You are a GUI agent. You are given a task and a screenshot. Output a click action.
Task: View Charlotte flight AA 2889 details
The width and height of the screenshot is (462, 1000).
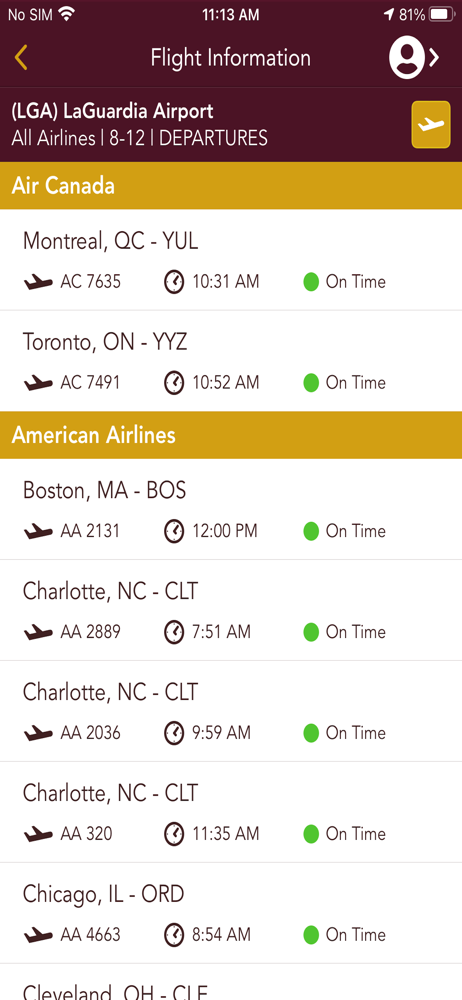tap(231, 610)
